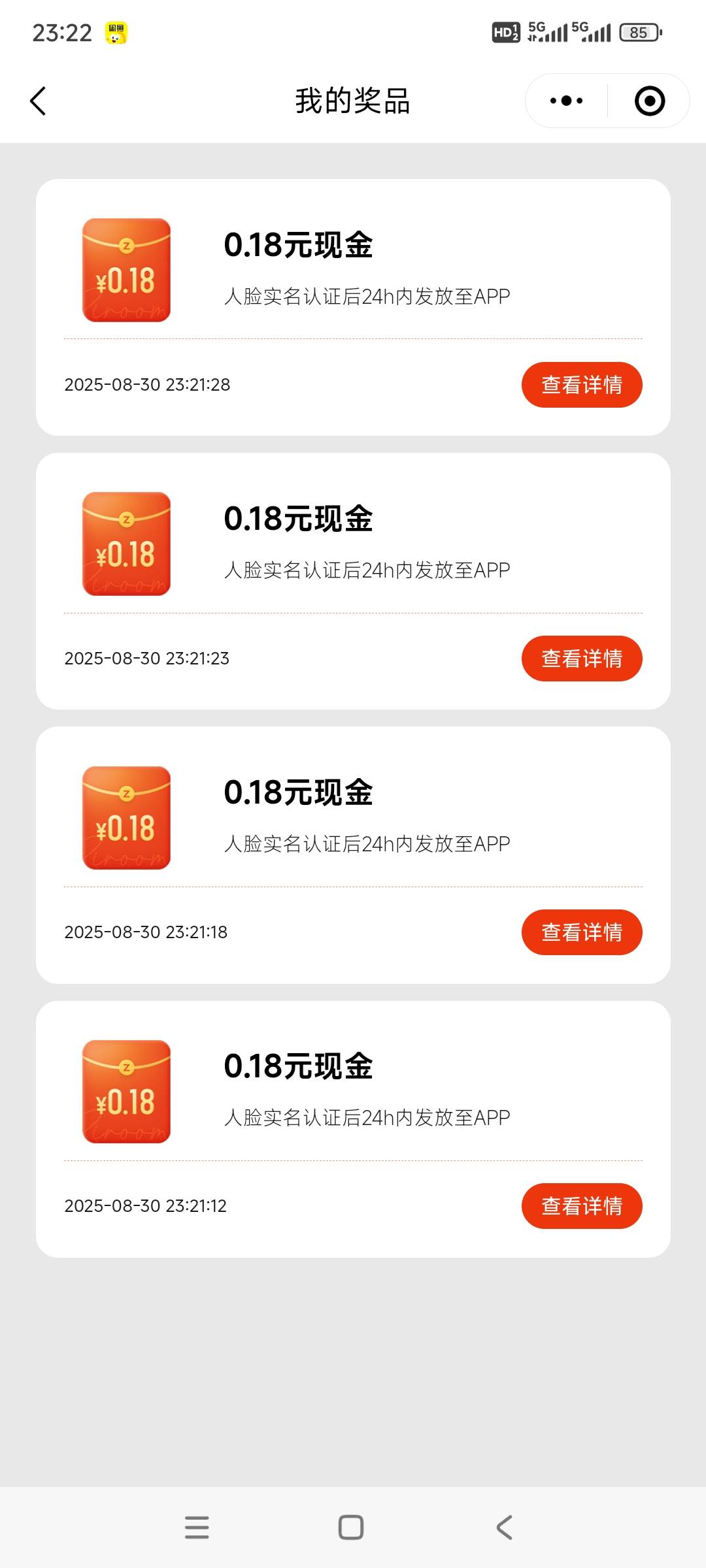
Task: Tap 查看详情 for the 23:21:28 prize
Action: click(x=582, y=385)
